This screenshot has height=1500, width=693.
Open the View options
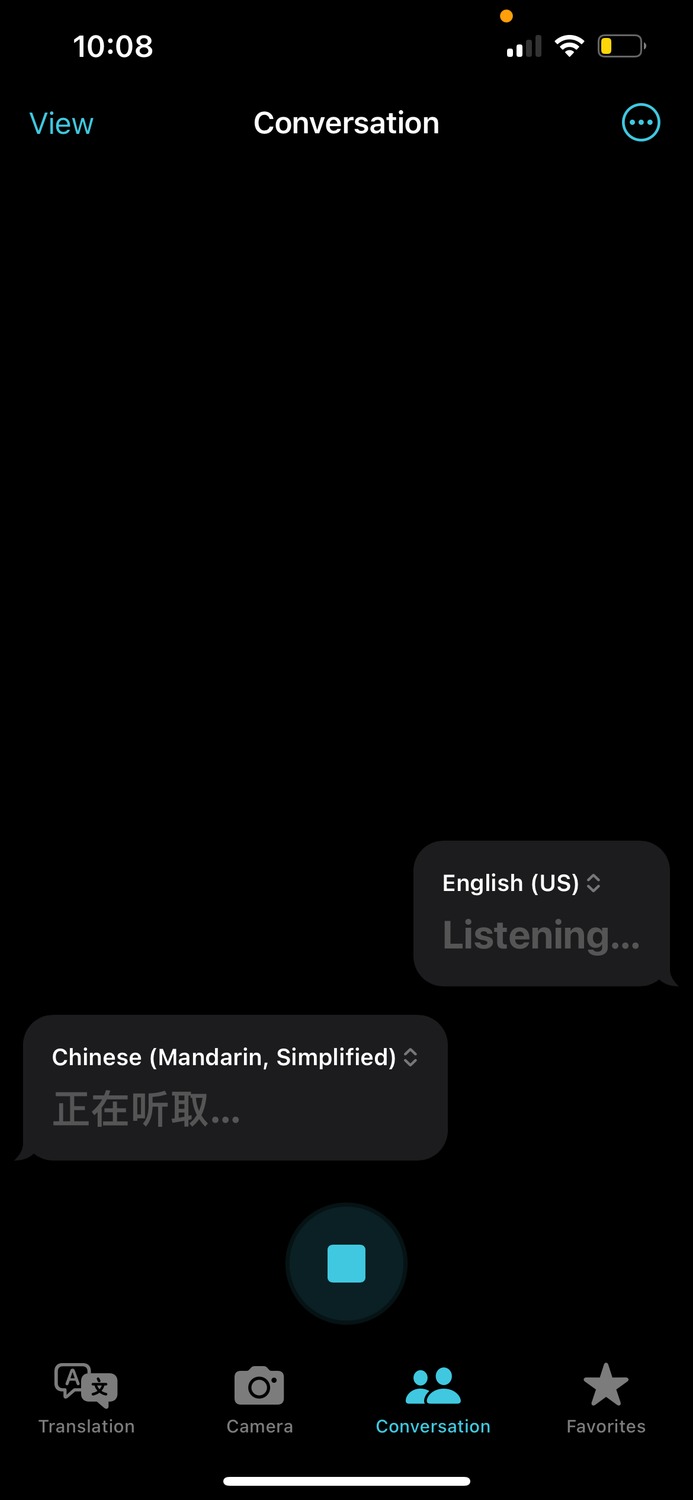(61, 123)
